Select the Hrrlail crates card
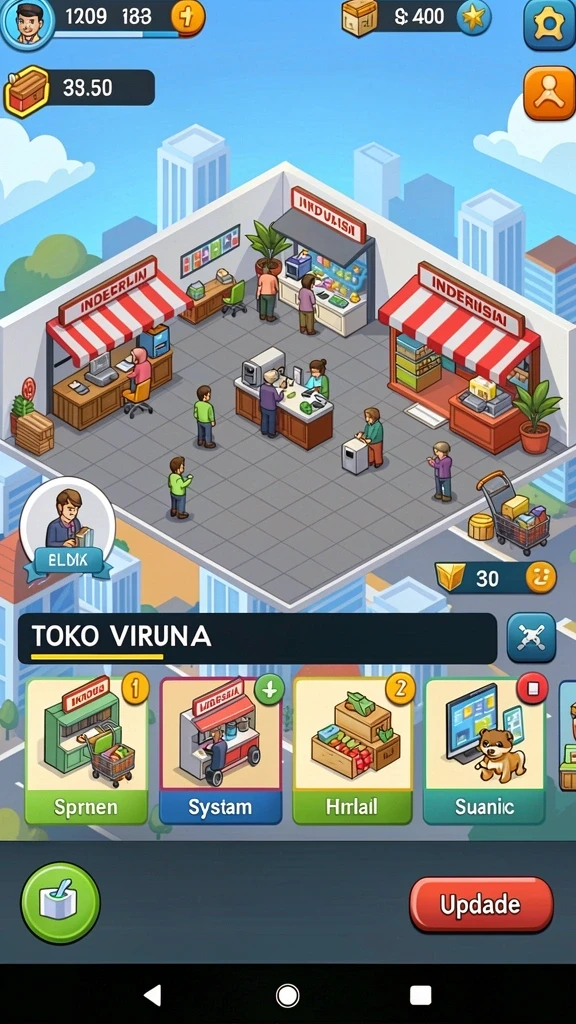The width and height of the screenshot is (576, 1024). click(x=353, y=750)
